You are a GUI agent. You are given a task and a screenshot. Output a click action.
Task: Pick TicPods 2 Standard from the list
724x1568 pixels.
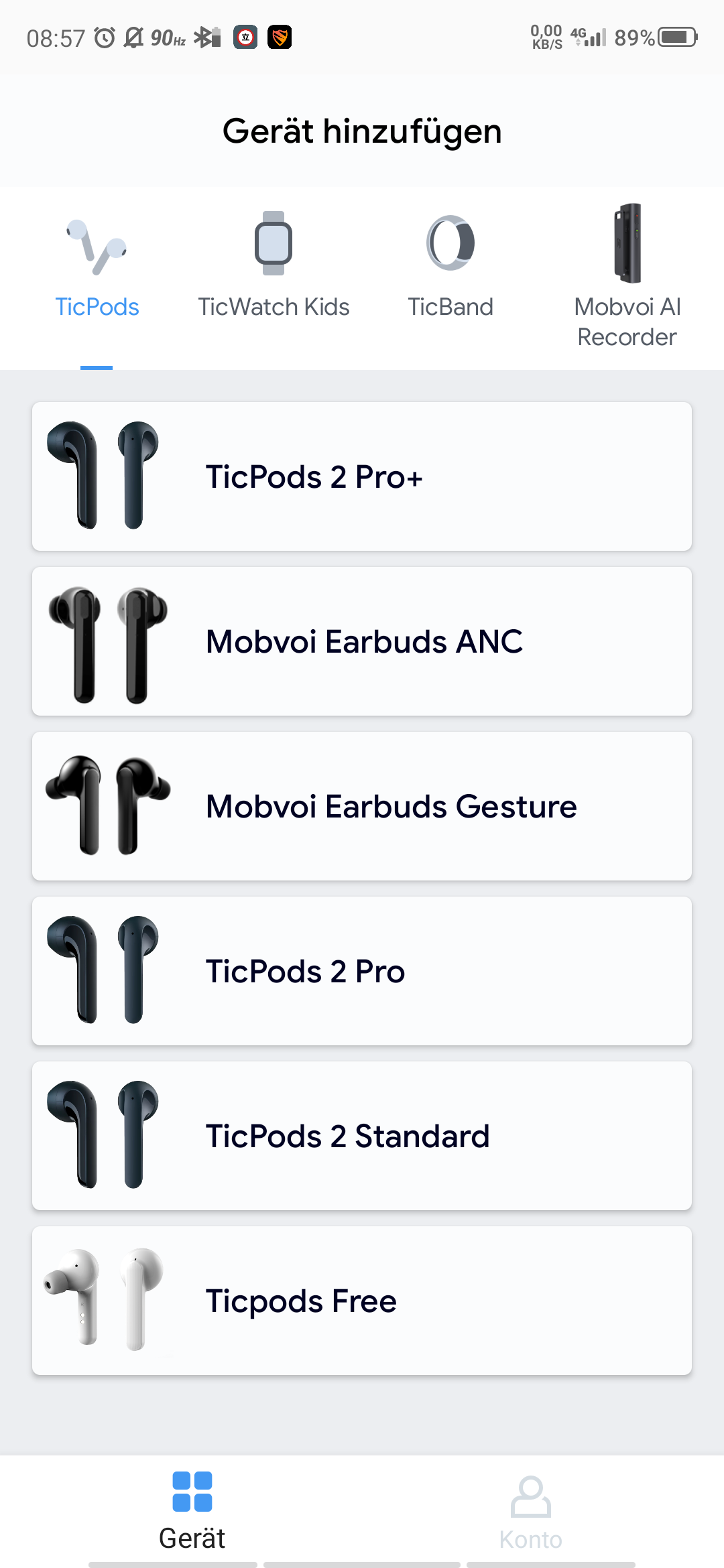point(362,1136)
